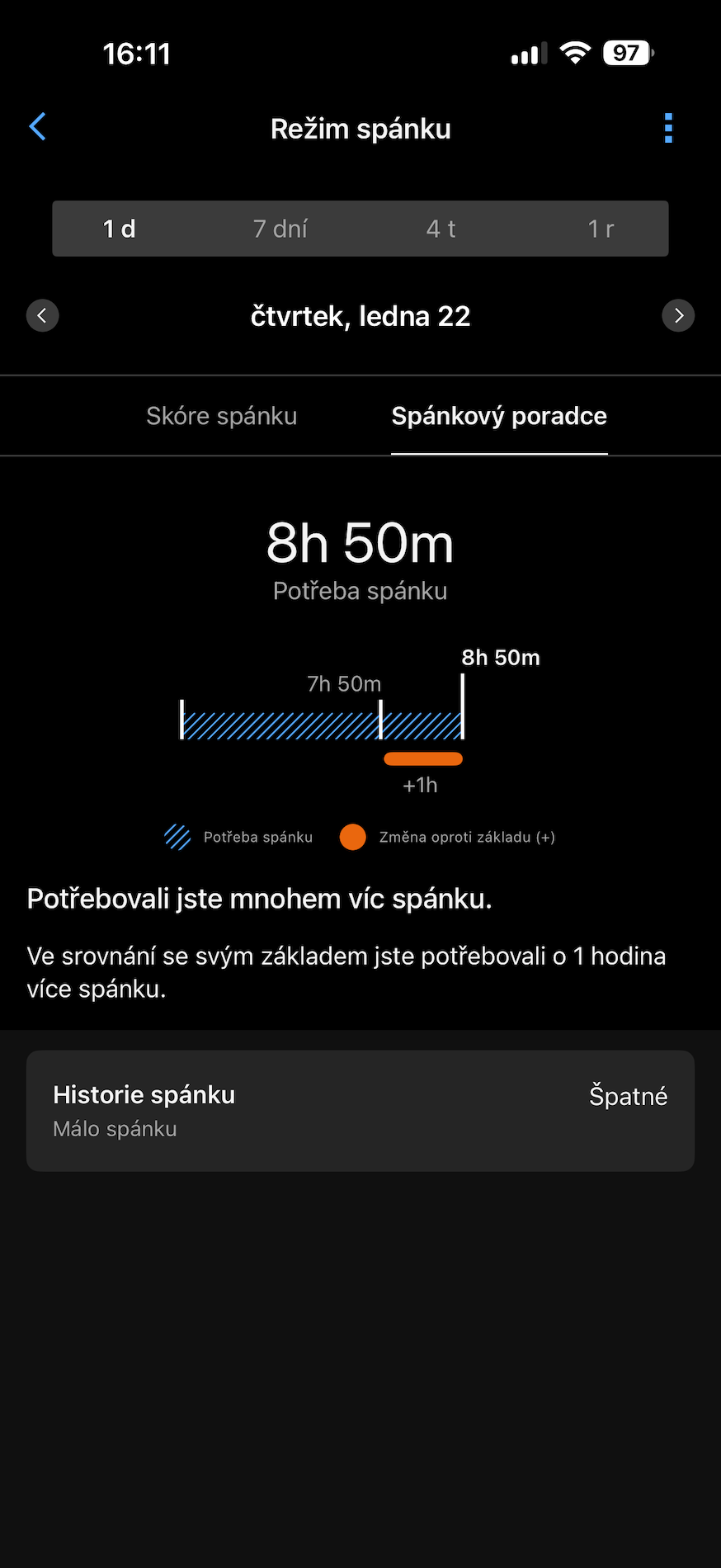Screen dimensions: 721x1568
Task: Go to the next day
Action: [x=678, y=315]
